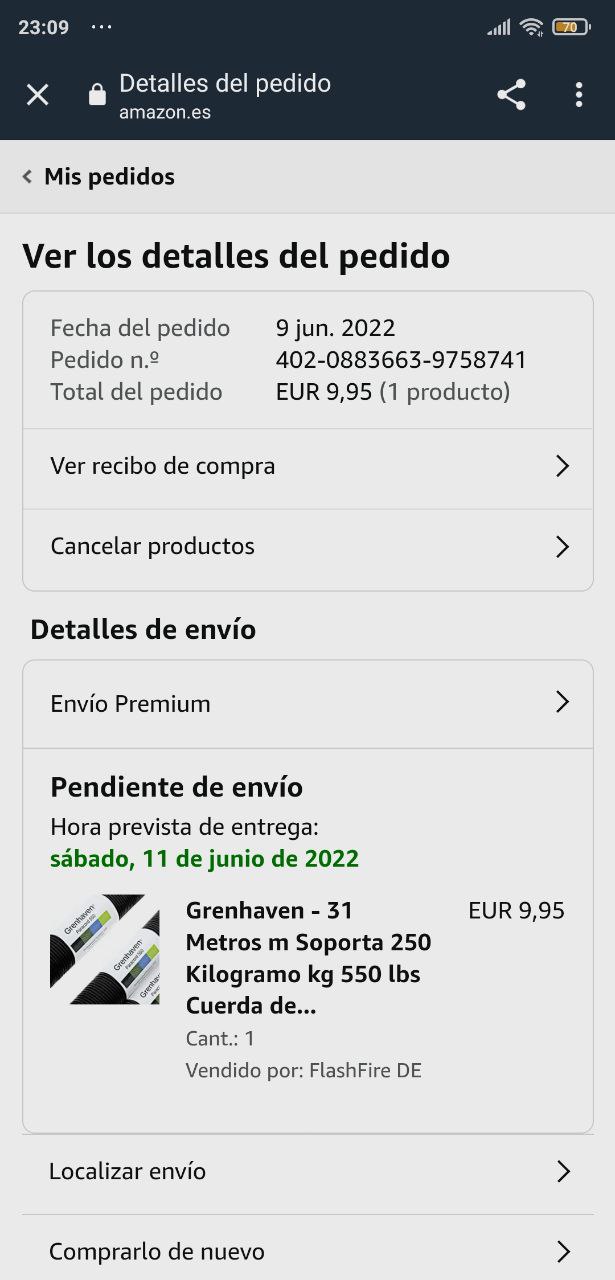Screen dimensions: 615x1280
Task: Share this order page
Action: (511, 95)
